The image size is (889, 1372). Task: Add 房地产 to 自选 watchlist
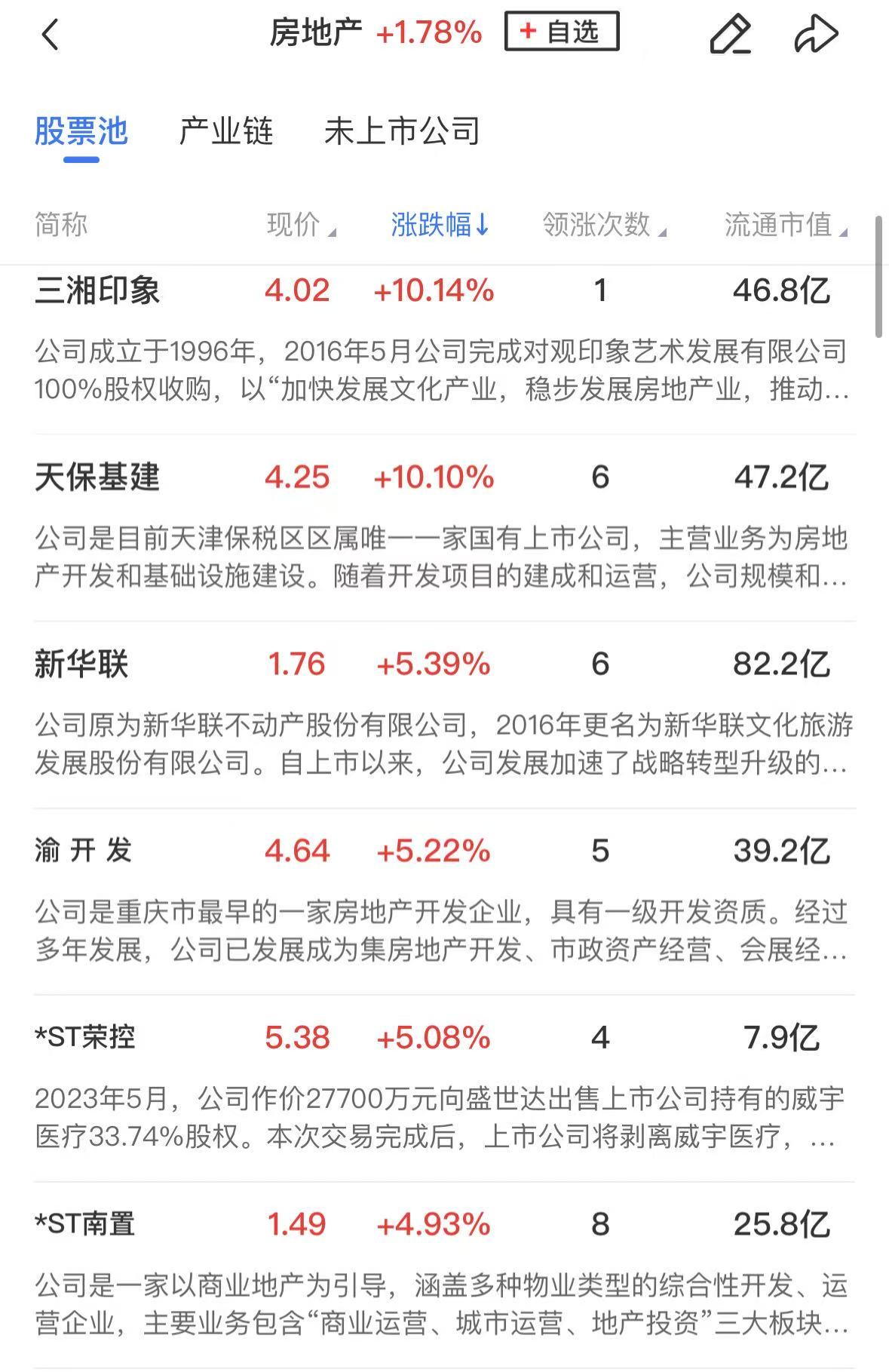562,32
